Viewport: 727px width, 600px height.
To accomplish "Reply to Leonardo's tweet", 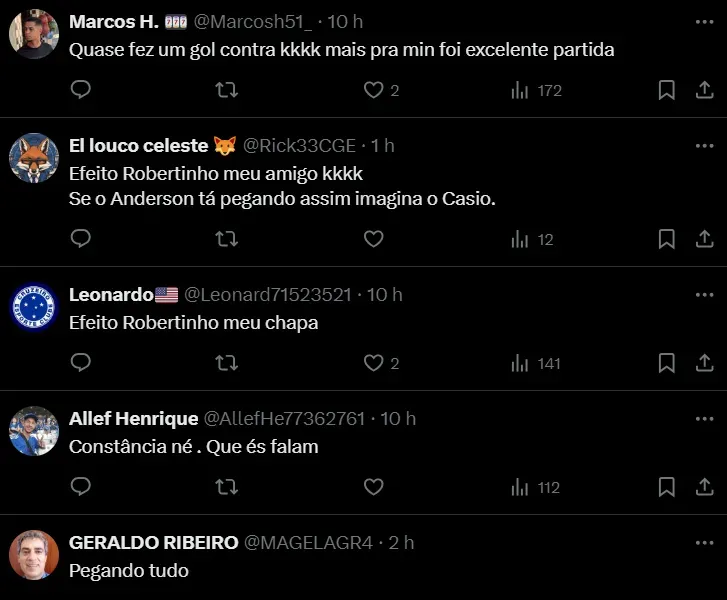I will coord(82,363).
